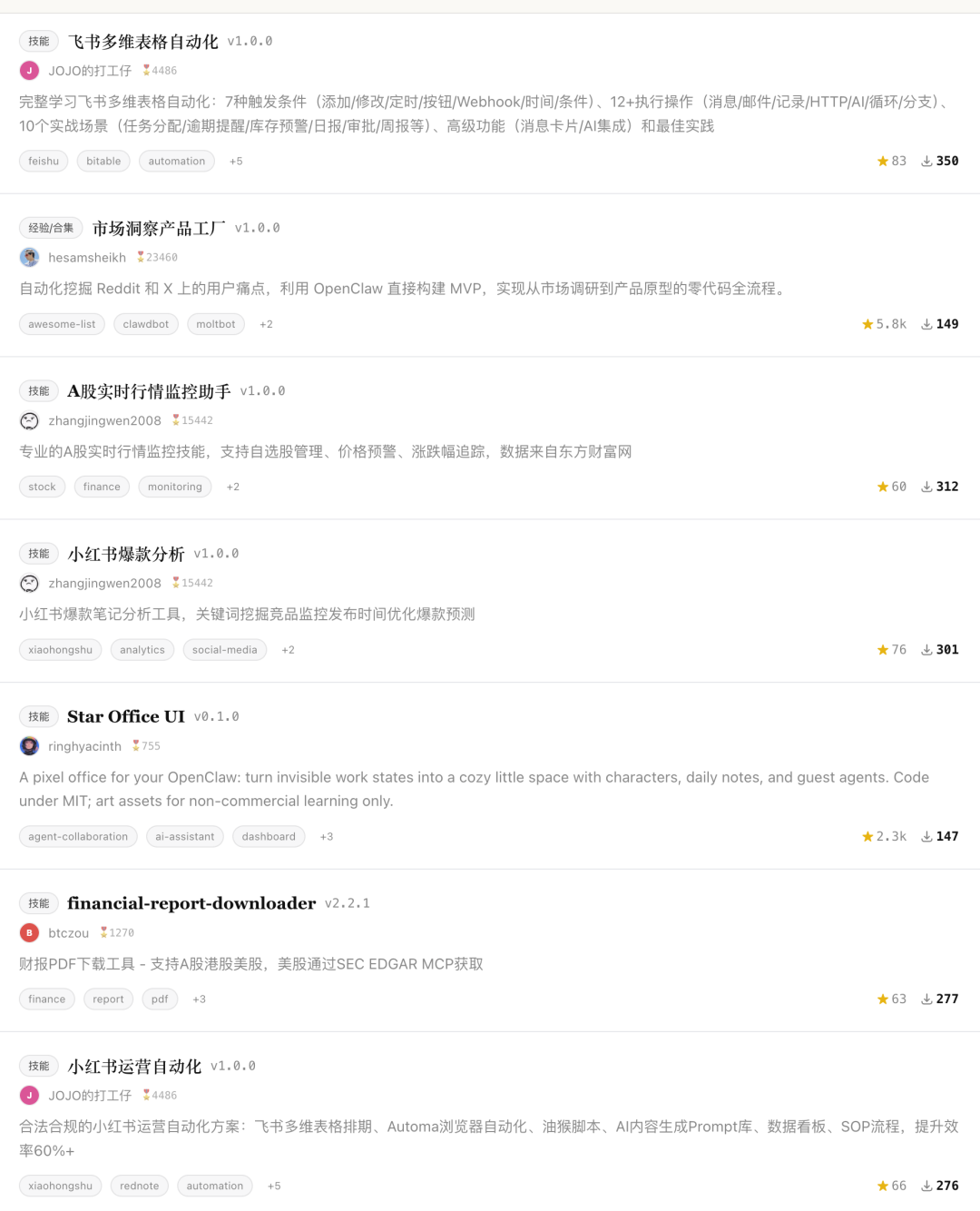Tap the monitoring tag
Viewport: 980px width, 1211px height.
[x=175, y=487]
